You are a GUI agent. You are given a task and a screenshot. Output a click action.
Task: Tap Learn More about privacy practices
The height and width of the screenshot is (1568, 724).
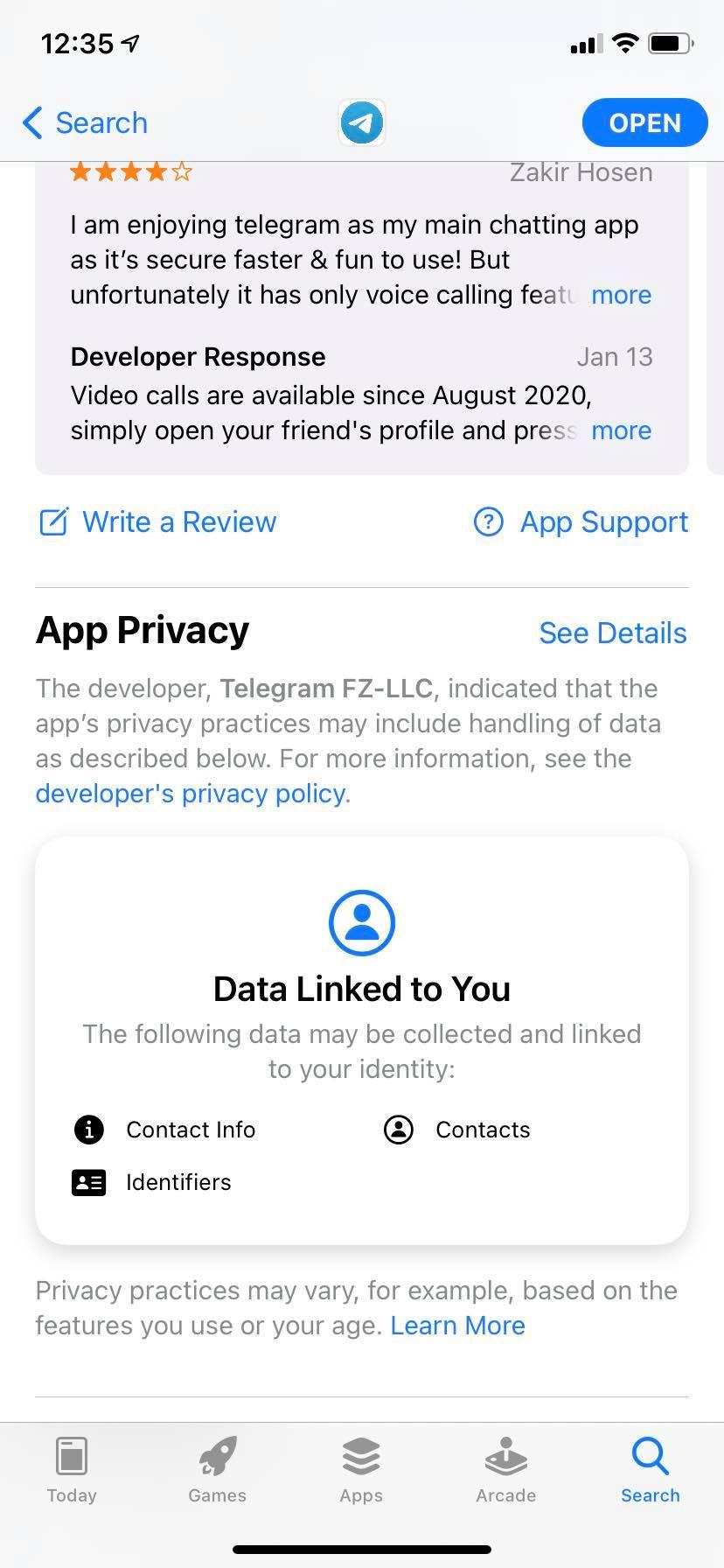coord(457,1326)
